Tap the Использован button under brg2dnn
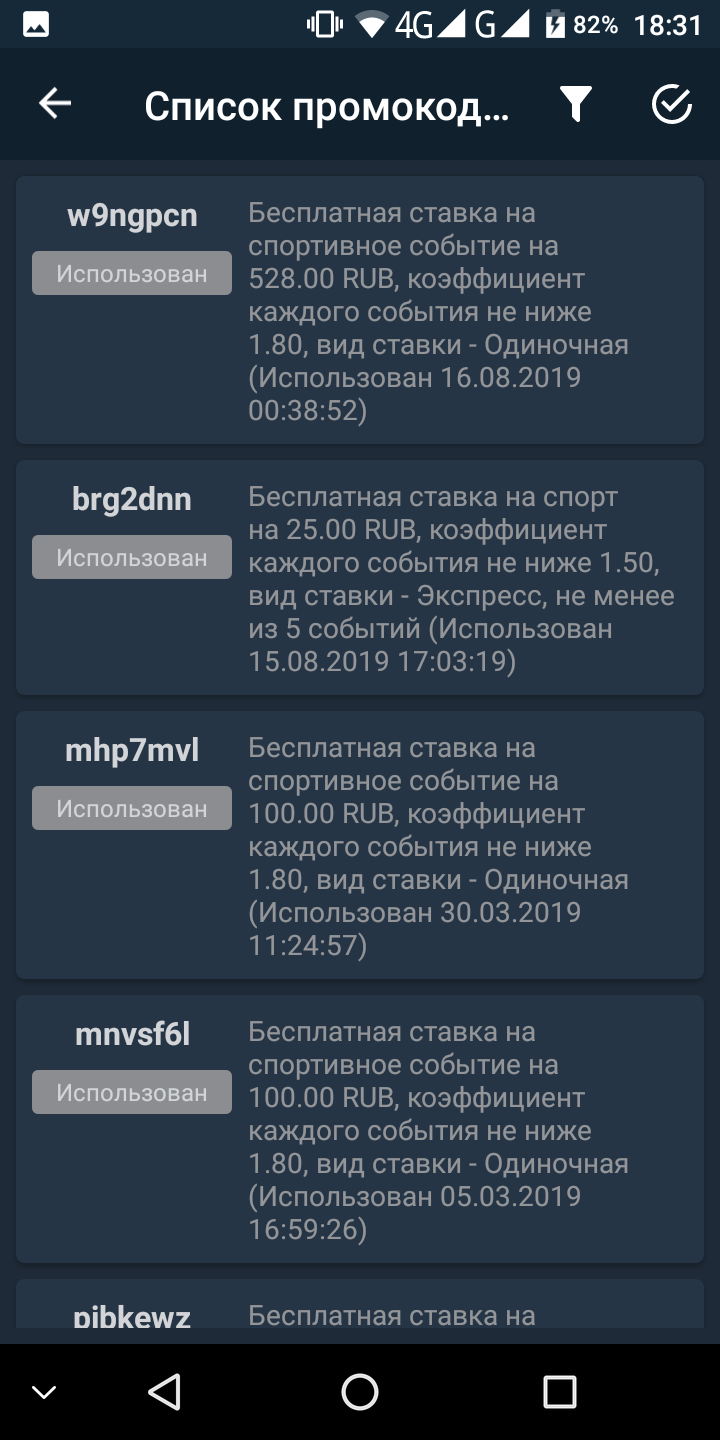The height and width of the screenshot is (1440, 720). (132, 557)
